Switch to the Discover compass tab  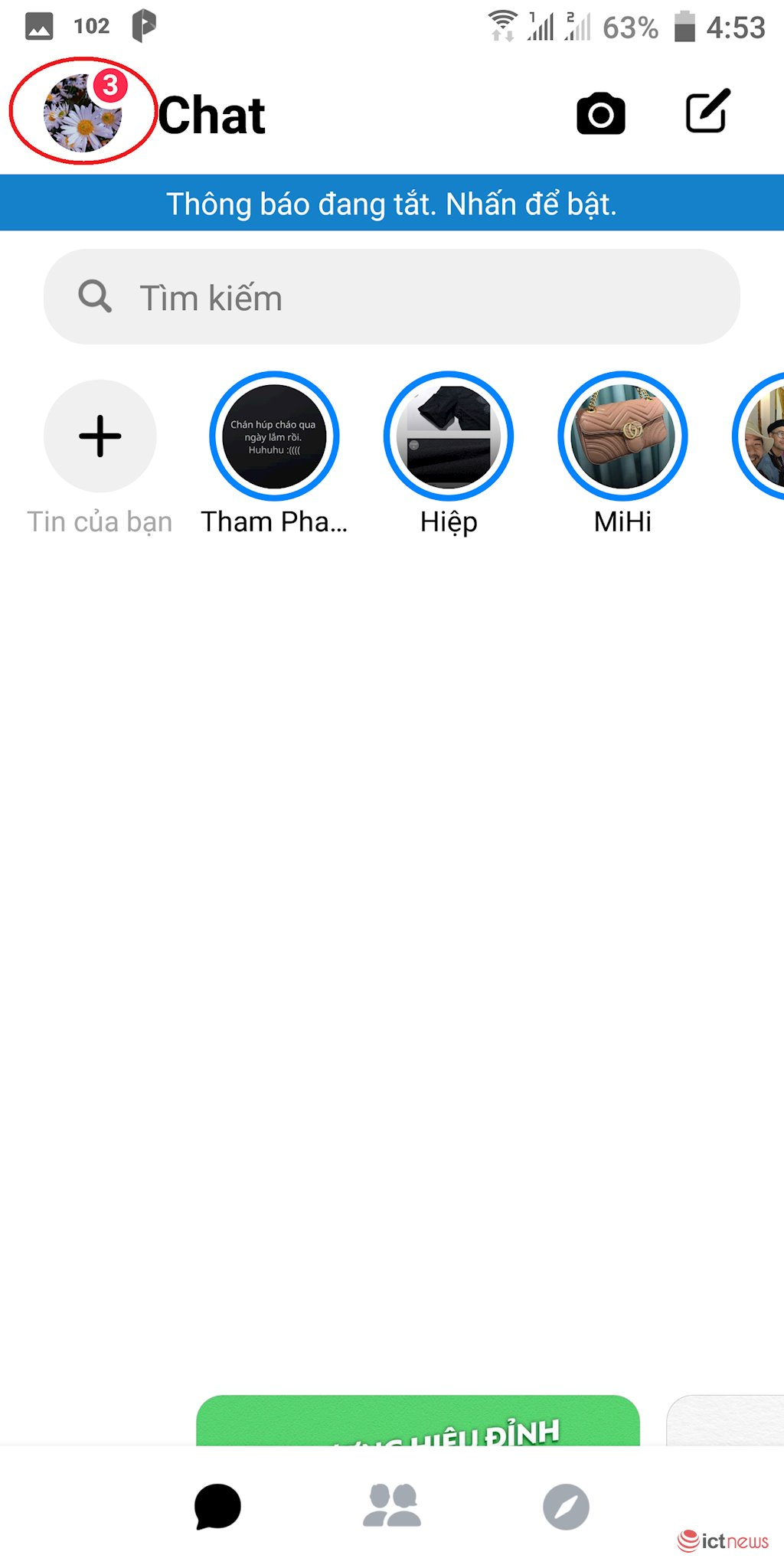point(566,1507)
